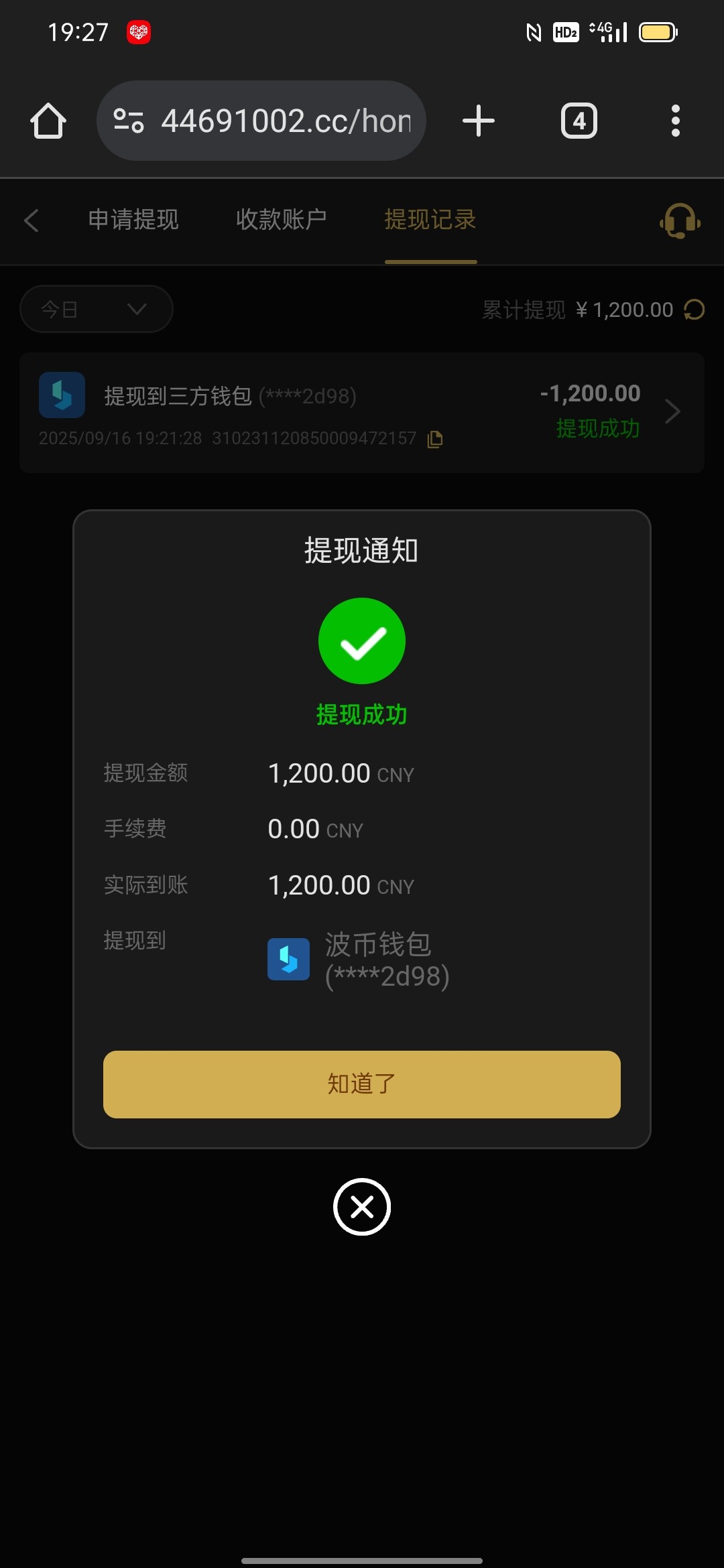Open a new browser tab
Image resolution: width=724 pixels, height=1568 pixels.
(478, 121)
